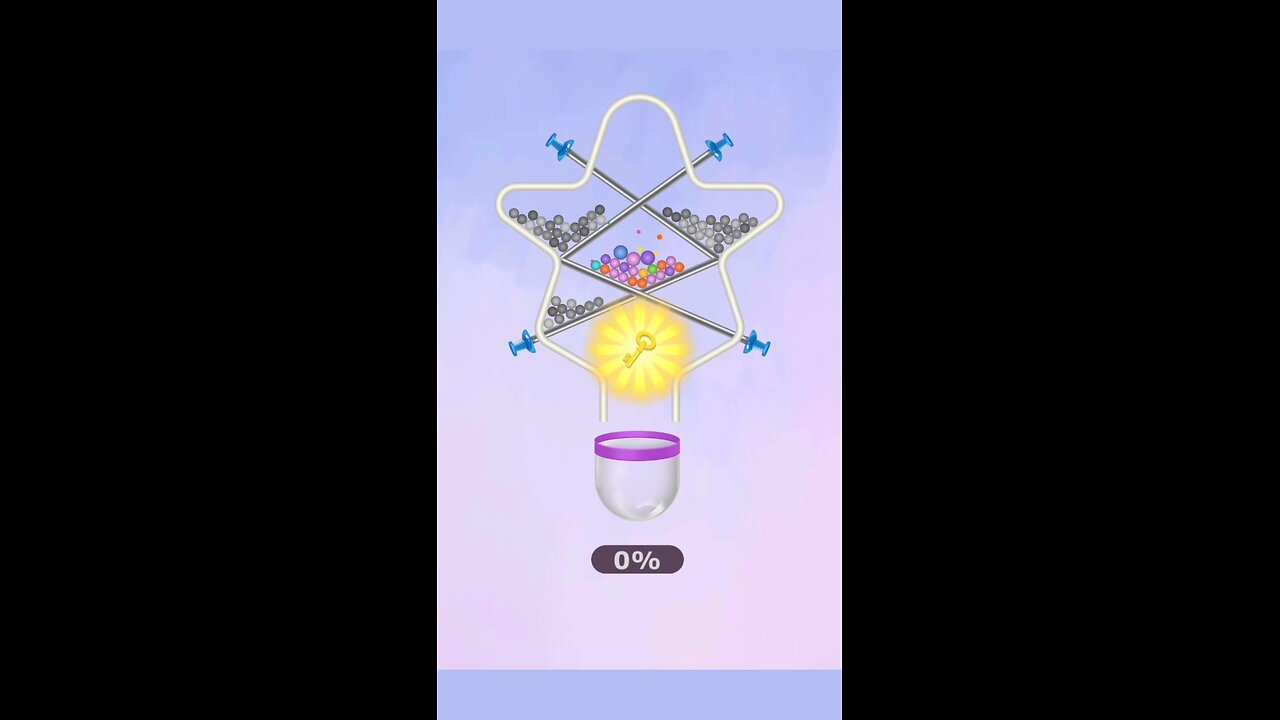Pull the lower-left blue pin

pos(522,345)
